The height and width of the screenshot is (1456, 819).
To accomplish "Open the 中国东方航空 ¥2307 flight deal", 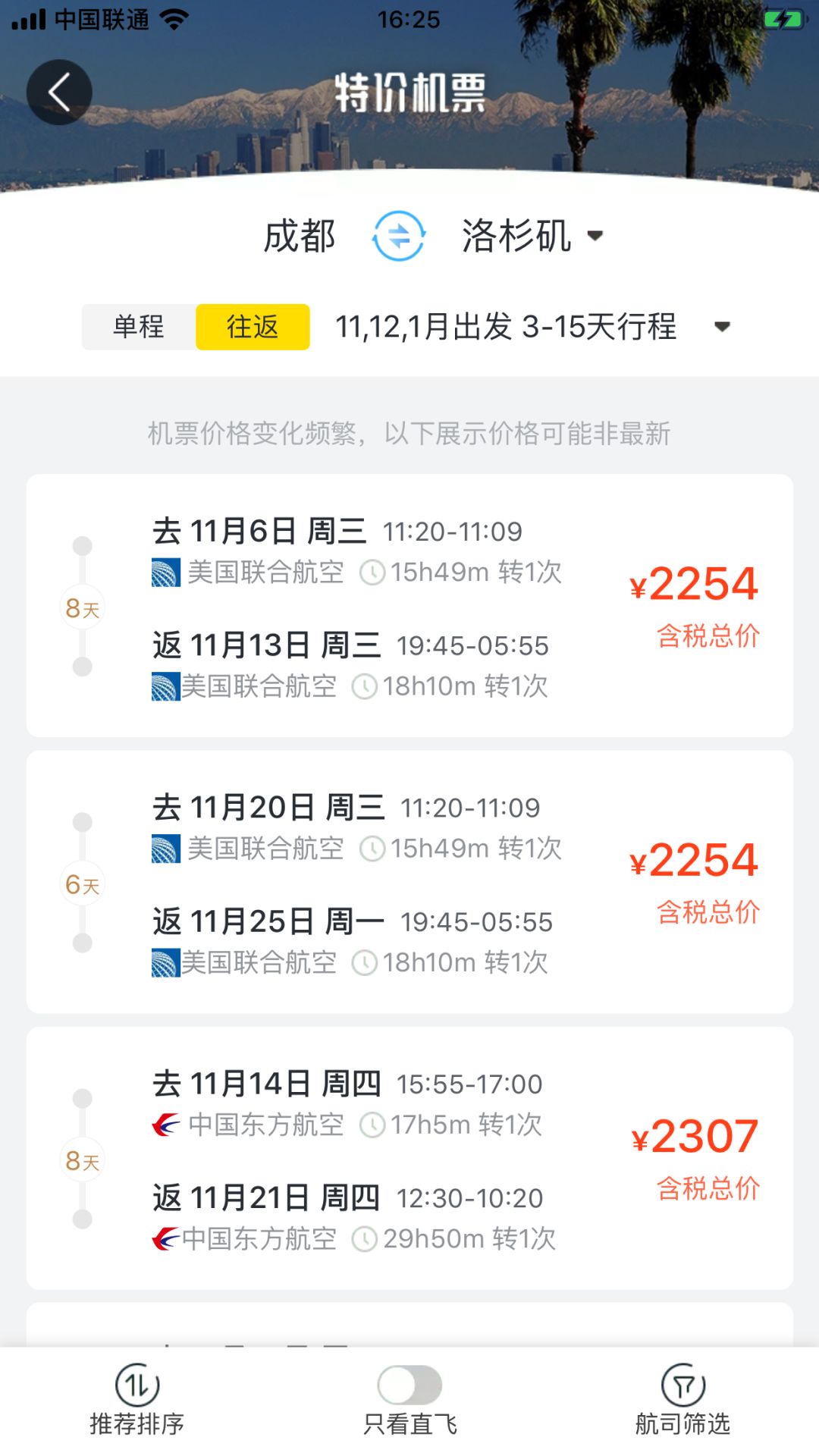I will click(409, 1158).
